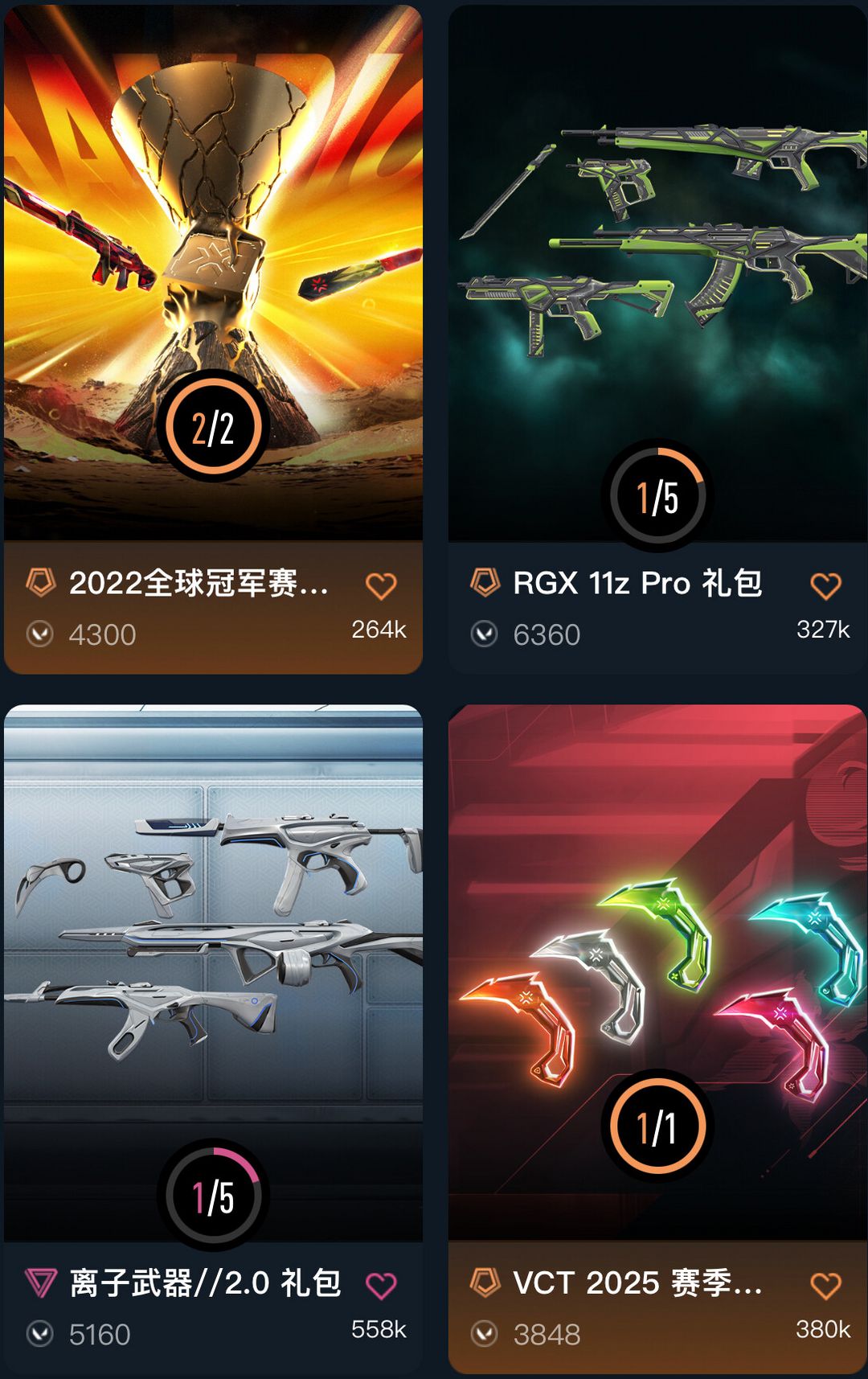Image resolution: width=868 pixels, height=1379 pixels.
Task: Favorite the 2022全球冠军赛 bundle using its heart icon
Action: click(x=379, y=585)
